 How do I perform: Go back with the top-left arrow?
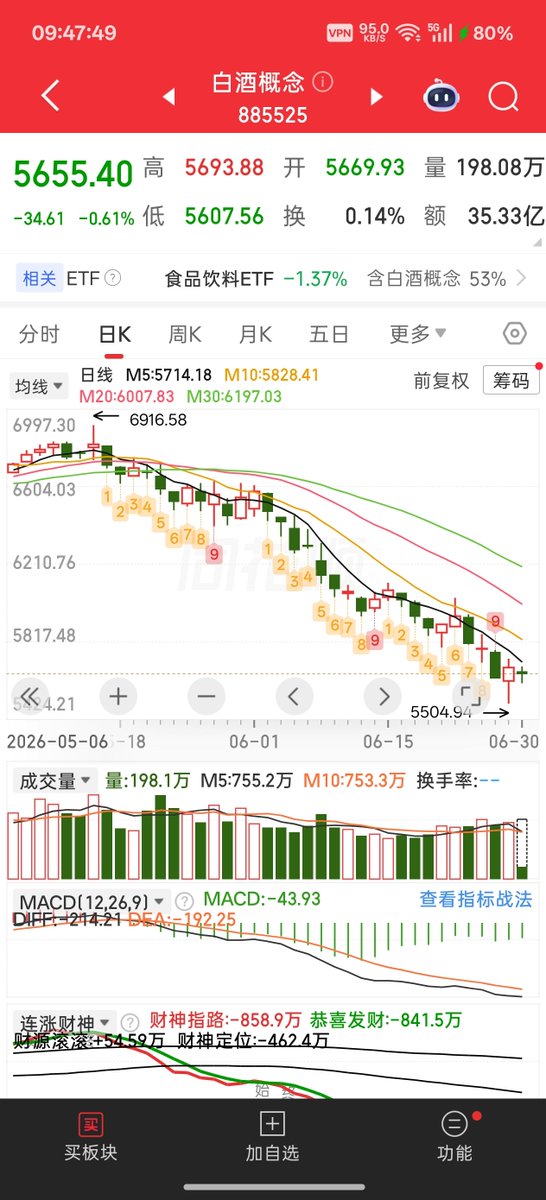(51, 96)
